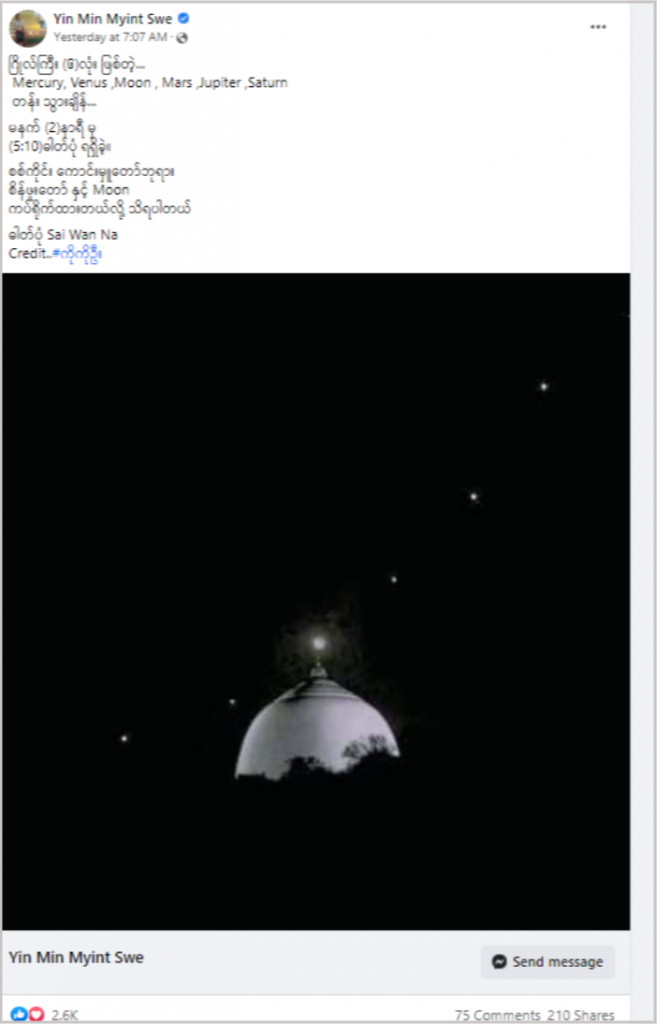Open the Yin Min Myint Swe name link
This screenshot has height=1024, width=657.
(114, 19)
